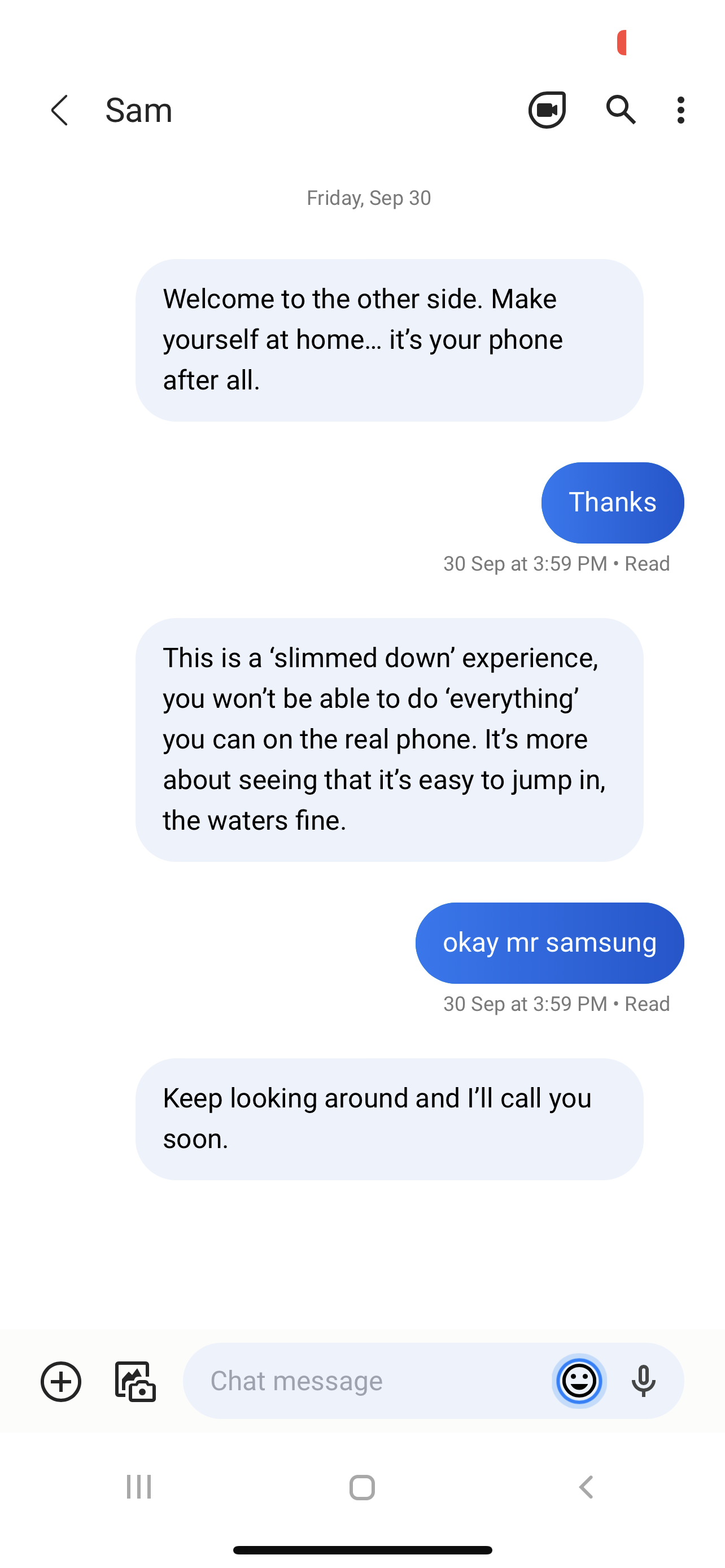Open the emoji picker
This screenshot has width=725, height=1568.
point(579,1381)
